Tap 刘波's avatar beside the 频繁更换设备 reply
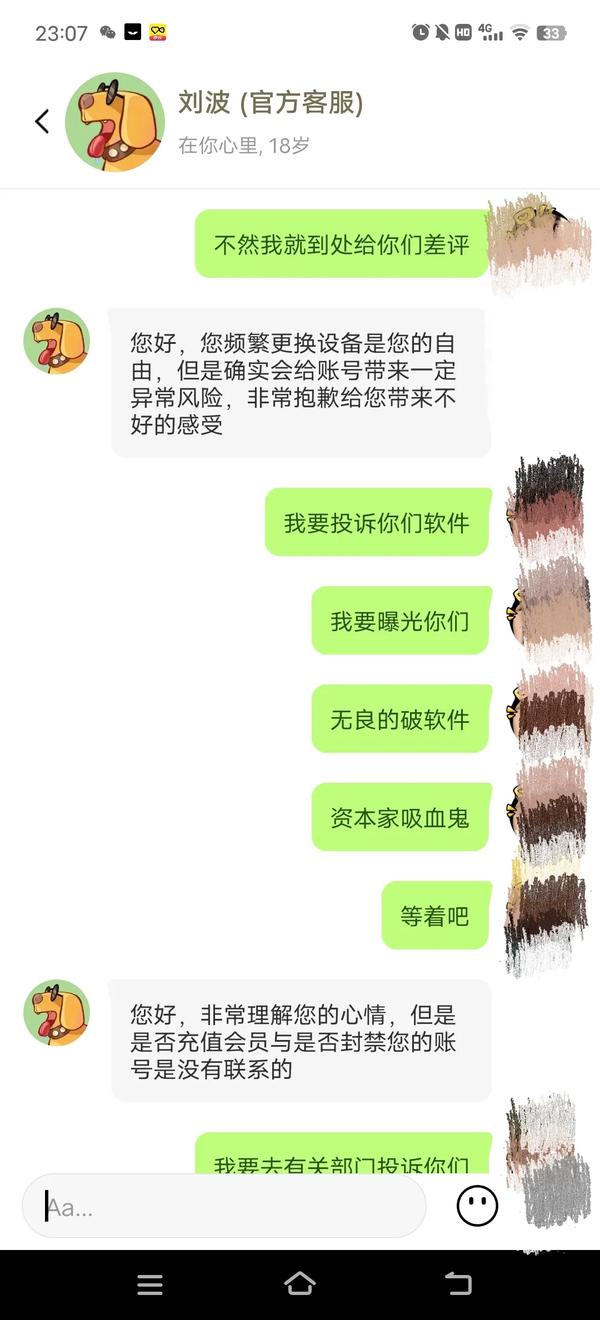This screenshot has width=600, height=1320. [x=57, y=341]
